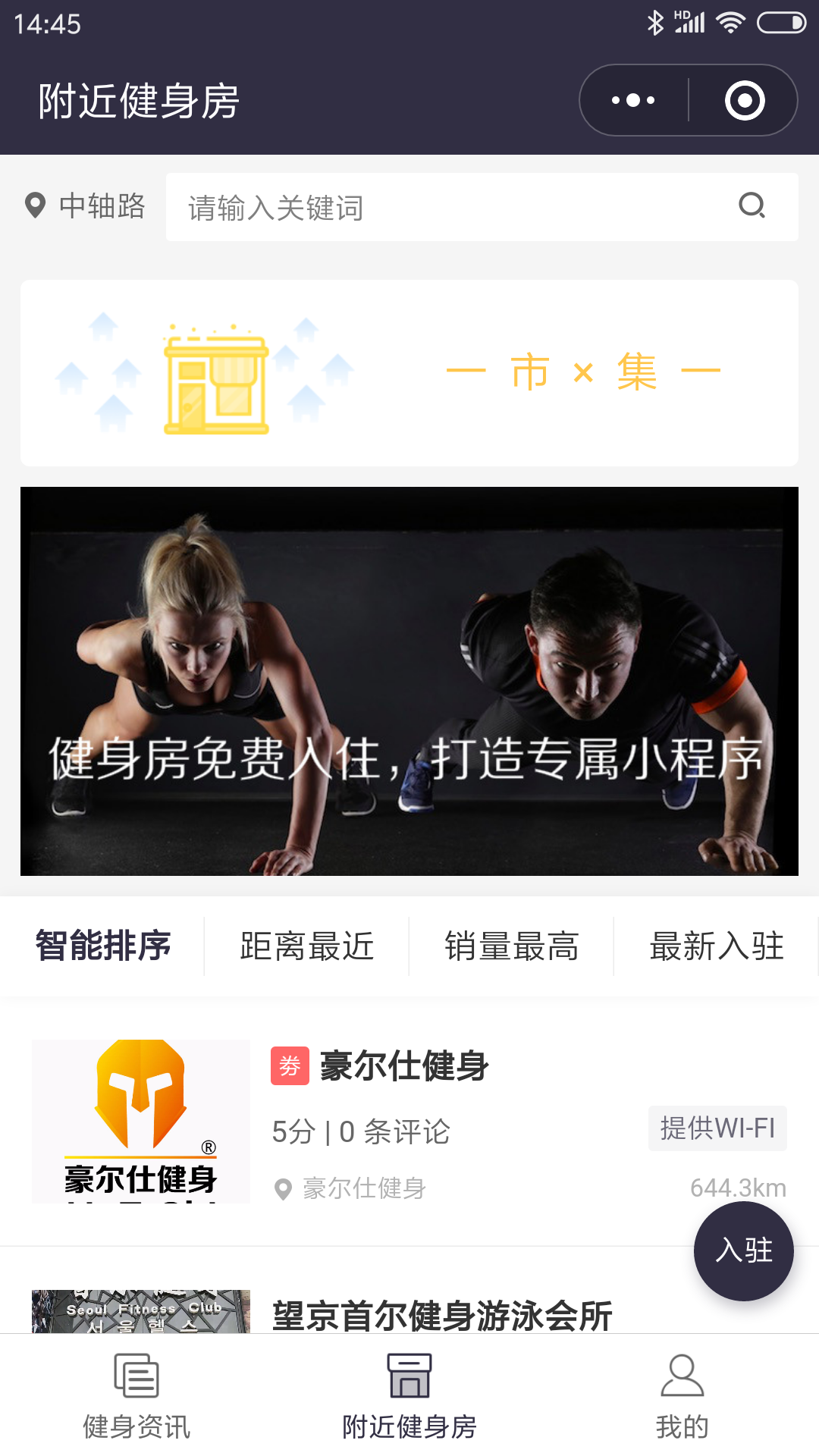Select 智能排序 sorting tab
Screen dimensions: 819x1456
tap(103, 946)
